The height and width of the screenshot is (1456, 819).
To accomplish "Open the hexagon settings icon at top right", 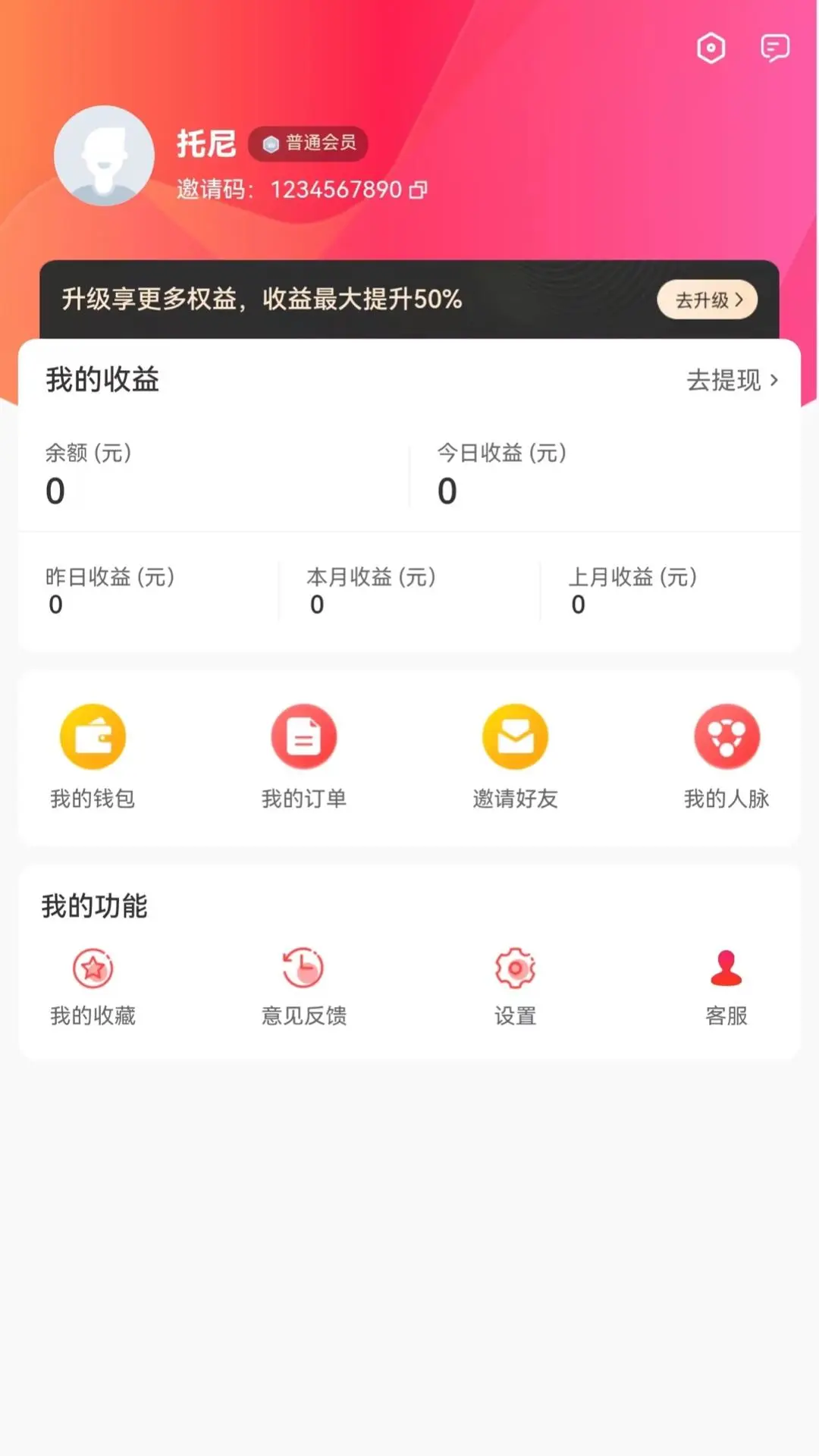I will [x=711, y=49].
